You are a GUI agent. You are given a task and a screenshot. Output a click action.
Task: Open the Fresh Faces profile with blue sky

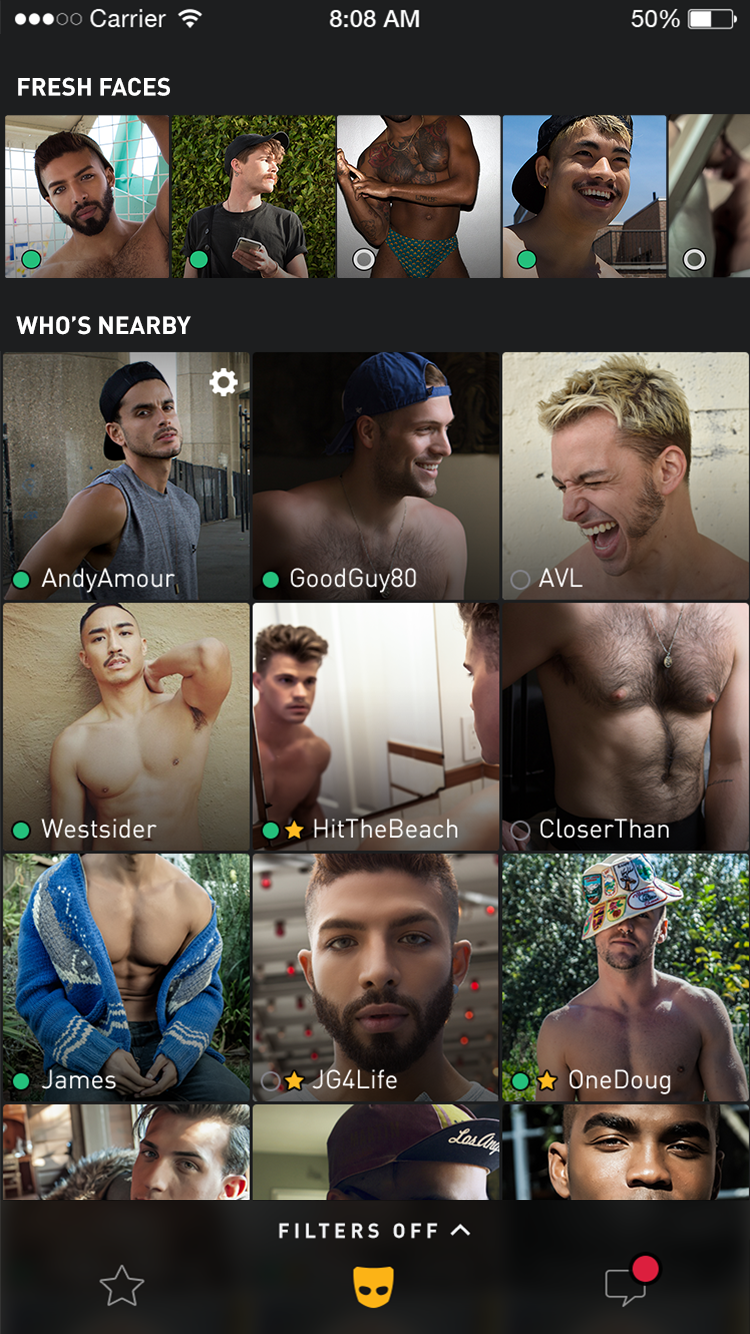[585, 196]
